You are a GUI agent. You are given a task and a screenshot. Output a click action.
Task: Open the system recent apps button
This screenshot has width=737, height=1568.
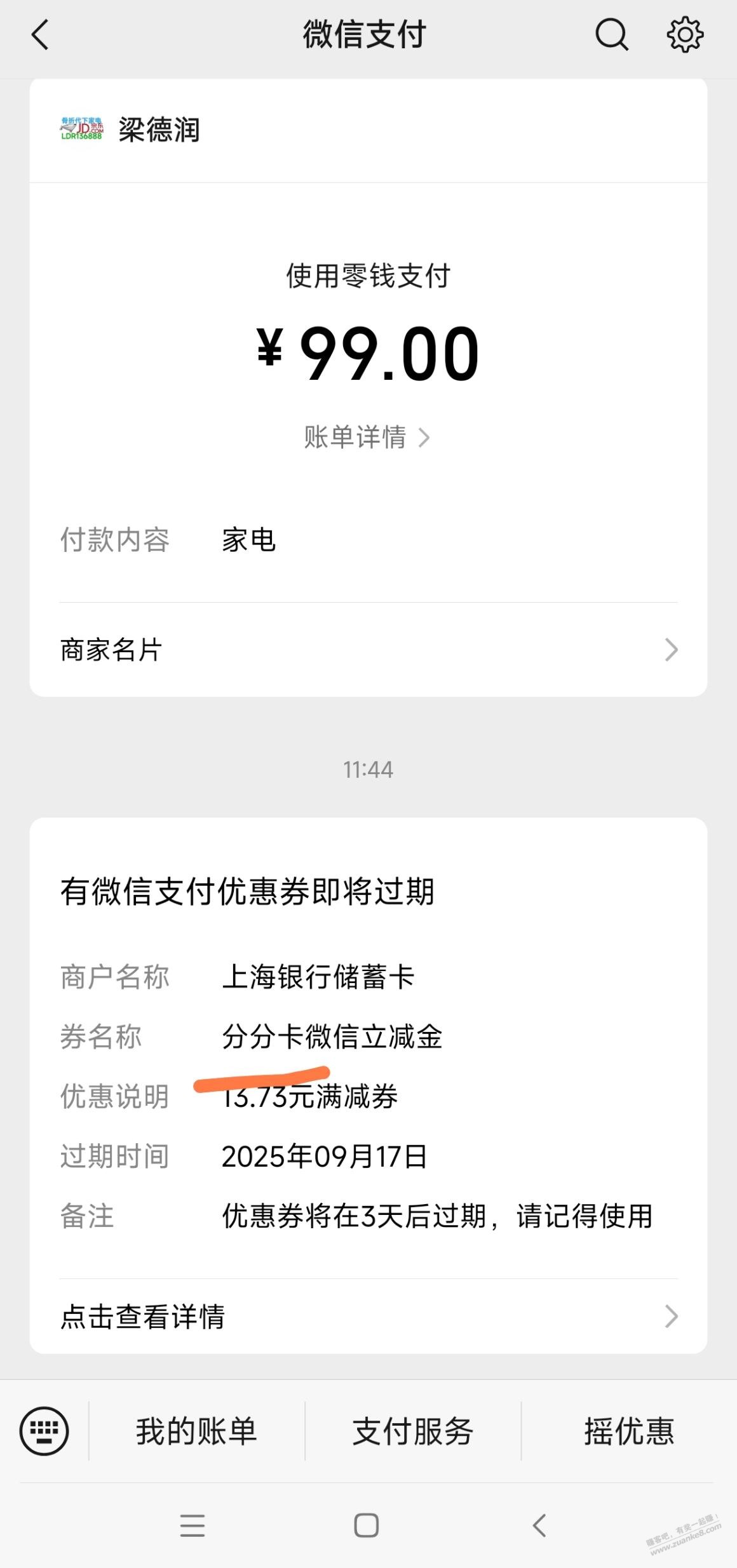pyautogui.click(x=193, y=1525)
